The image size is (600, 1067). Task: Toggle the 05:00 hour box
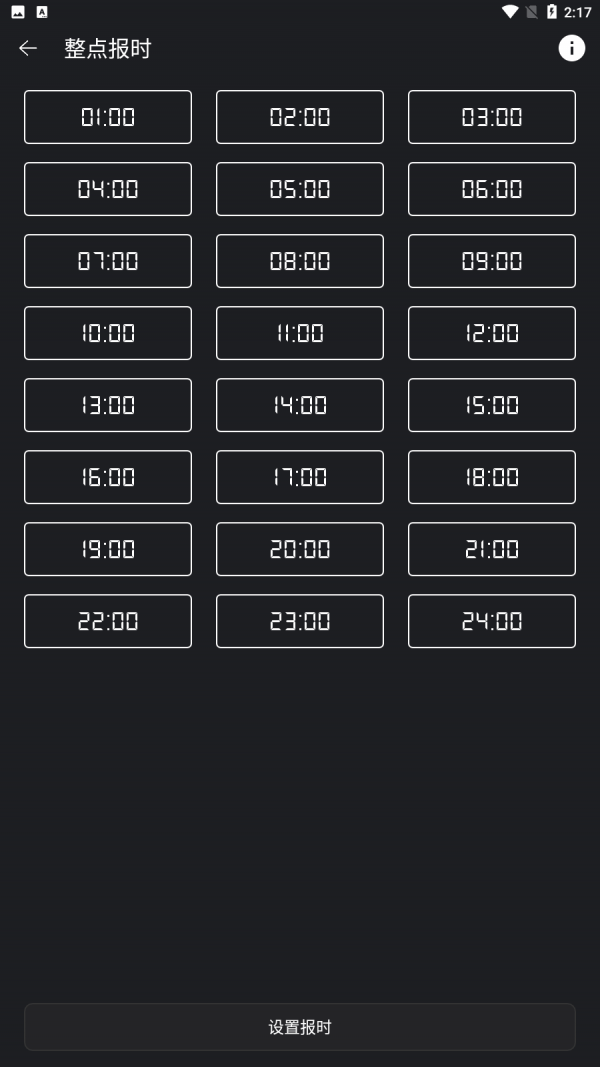(x=300, y=189)
